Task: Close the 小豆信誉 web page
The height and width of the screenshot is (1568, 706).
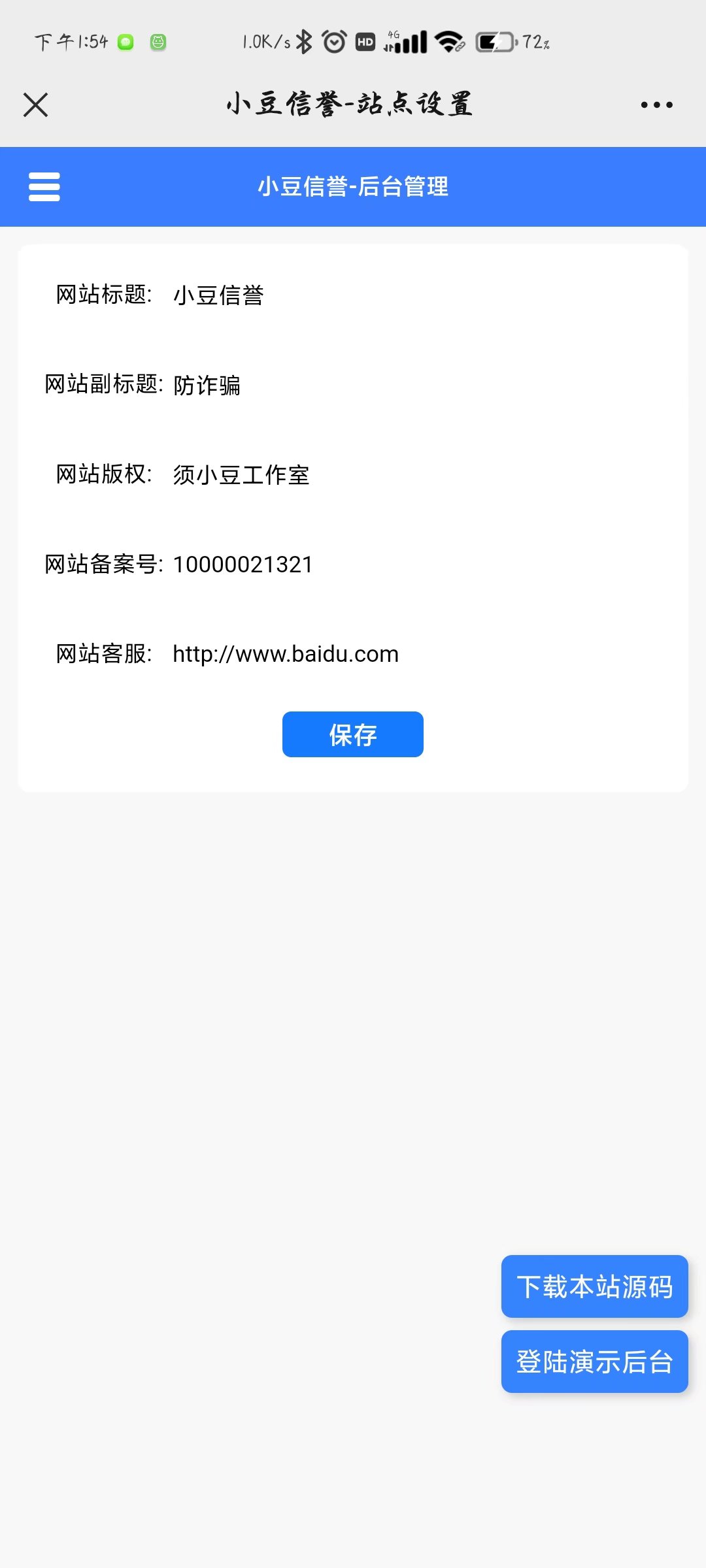Action: coord(35,105)
